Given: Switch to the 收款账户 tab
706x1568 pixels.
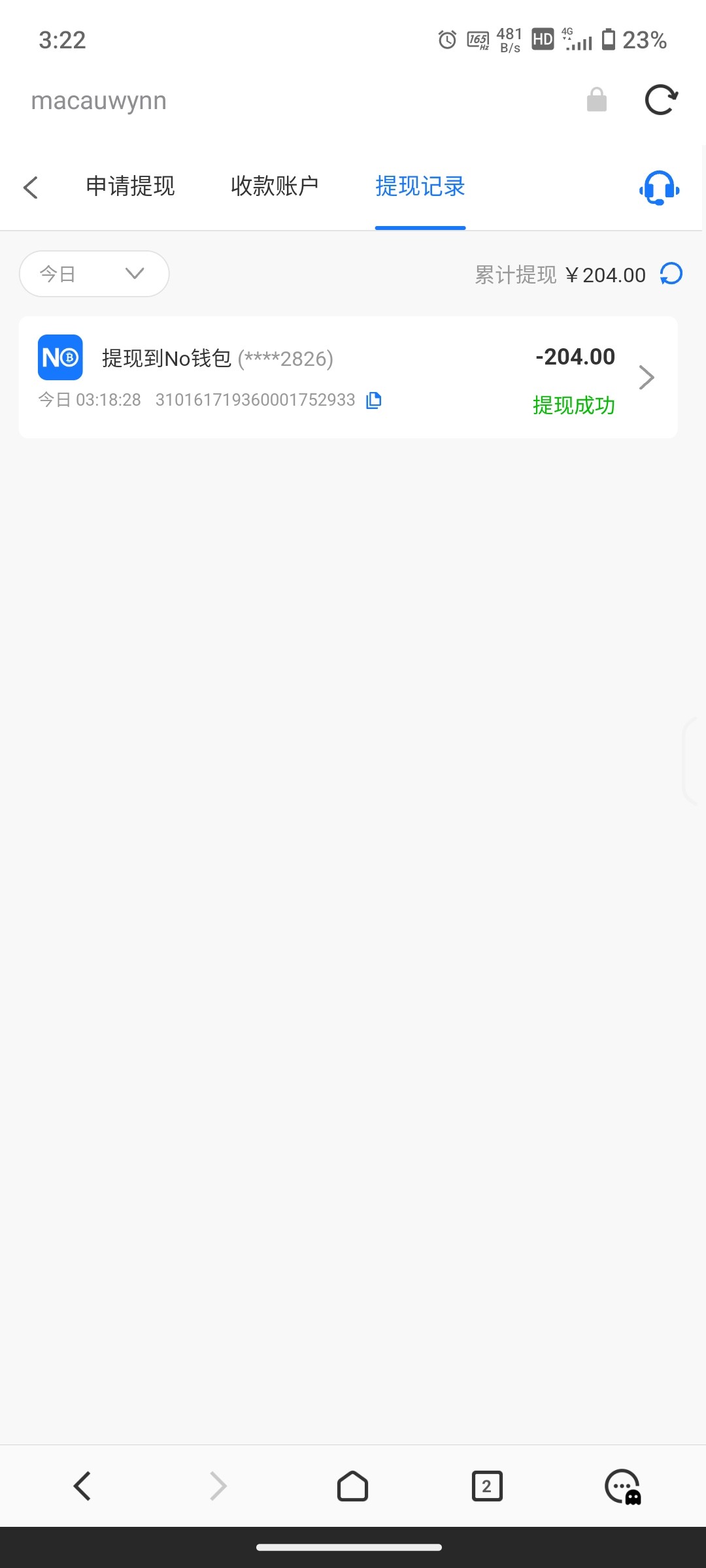Looking at the screenshot, I should coord(275,187).
